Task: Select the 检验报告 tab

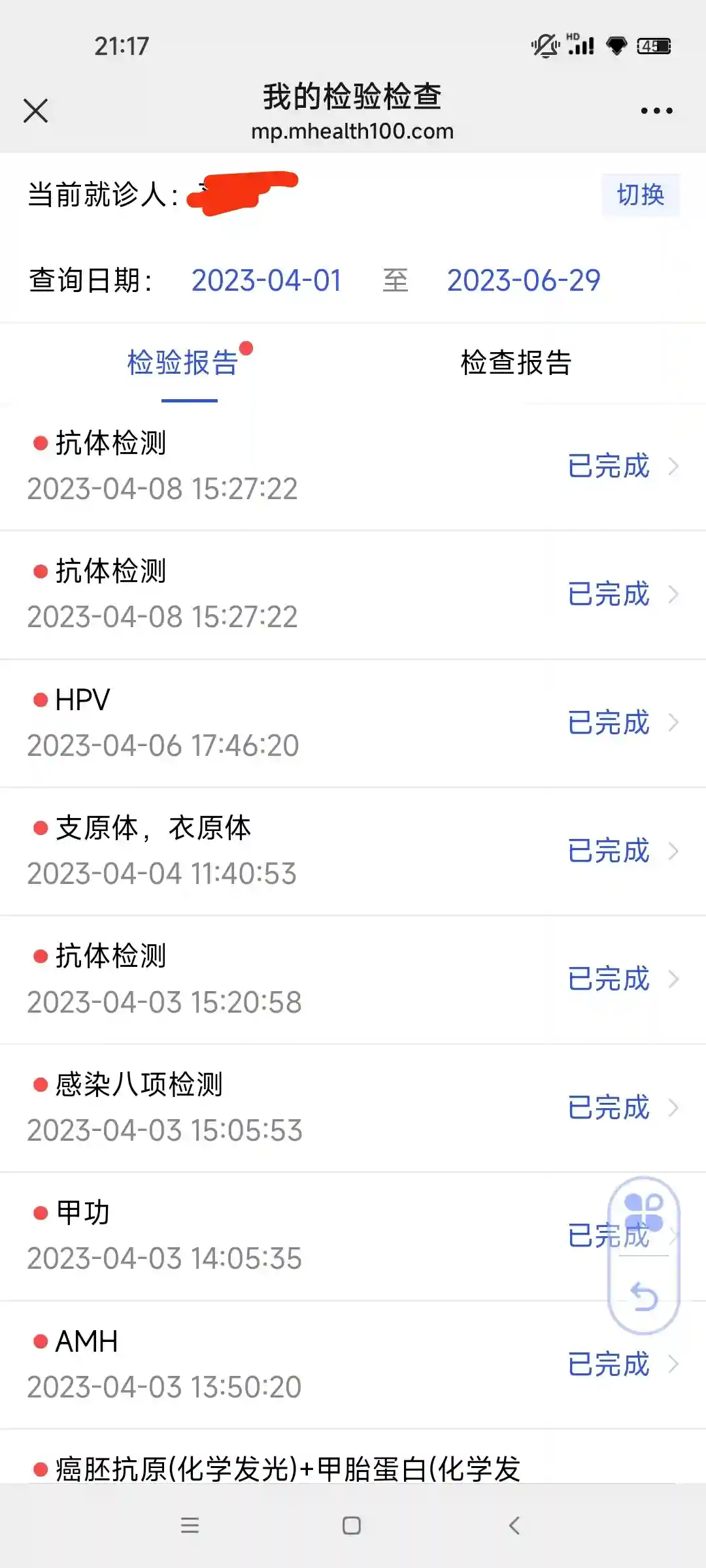Action: pos(183,363)
